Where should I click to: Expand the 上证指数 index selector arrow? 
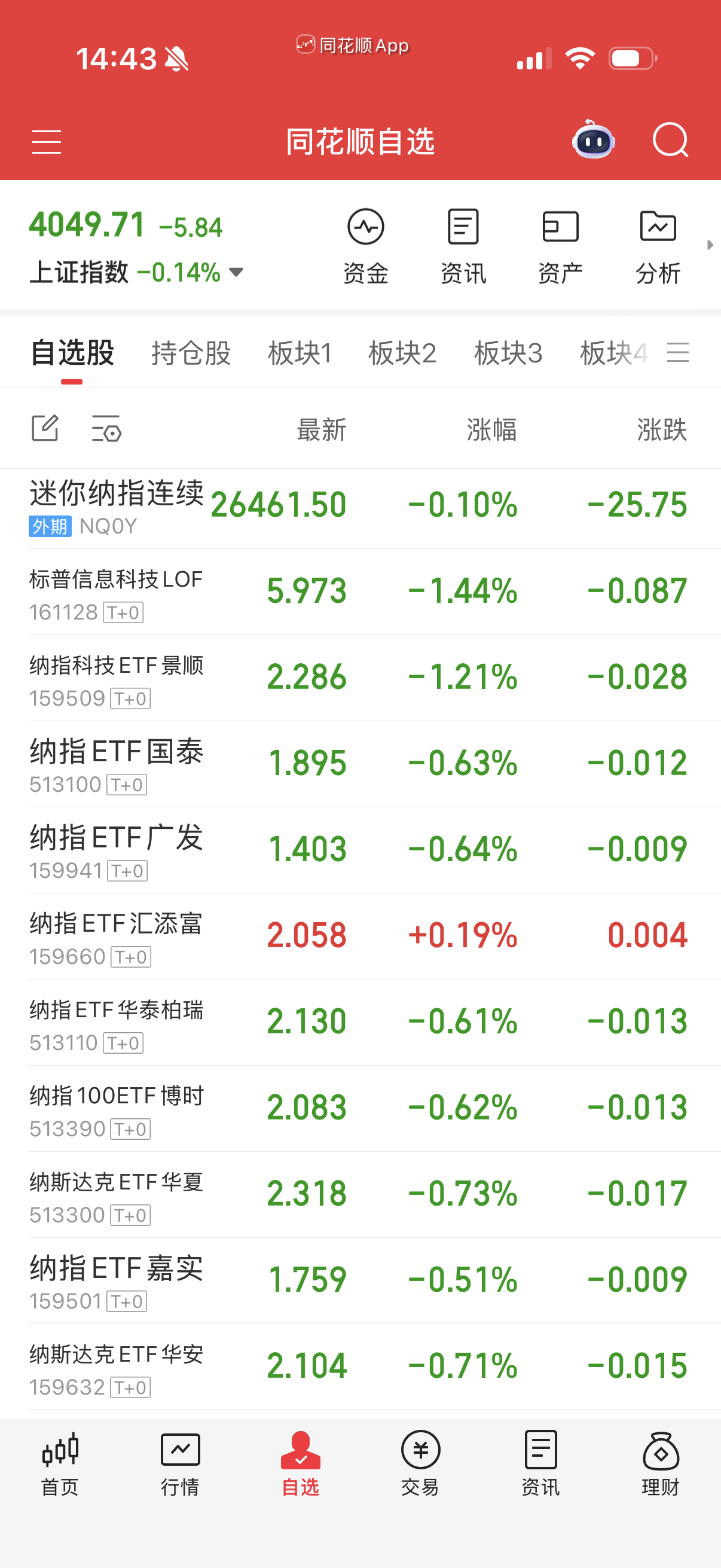(236, 273)
